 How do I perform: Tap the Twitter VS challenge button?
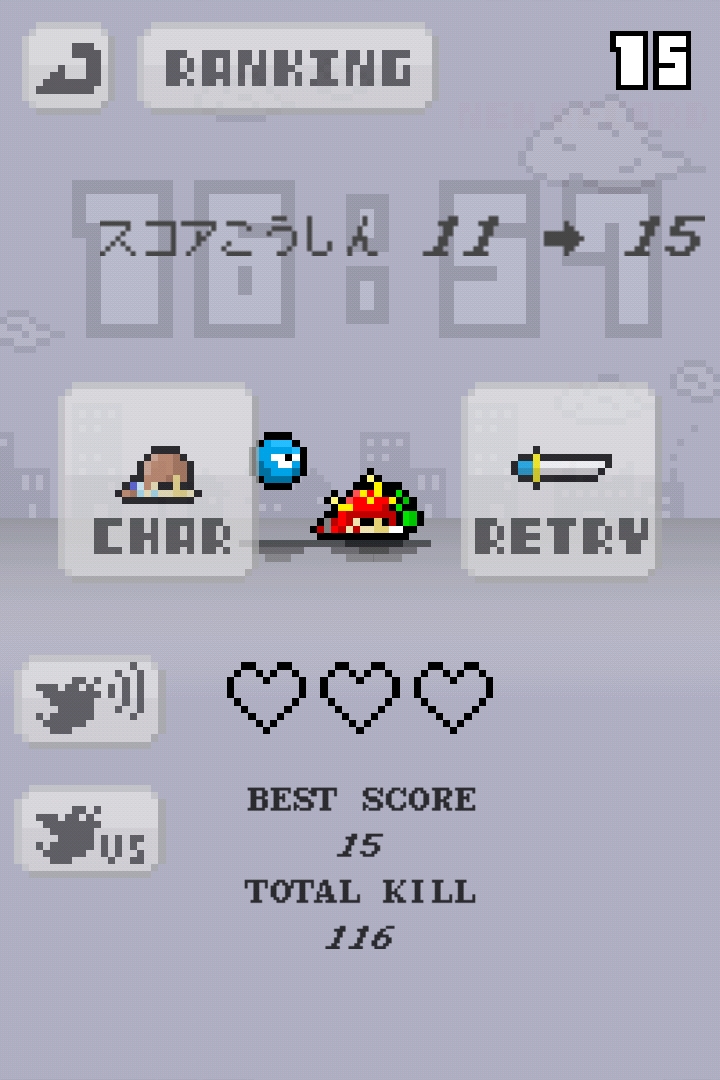coord(88,830)
